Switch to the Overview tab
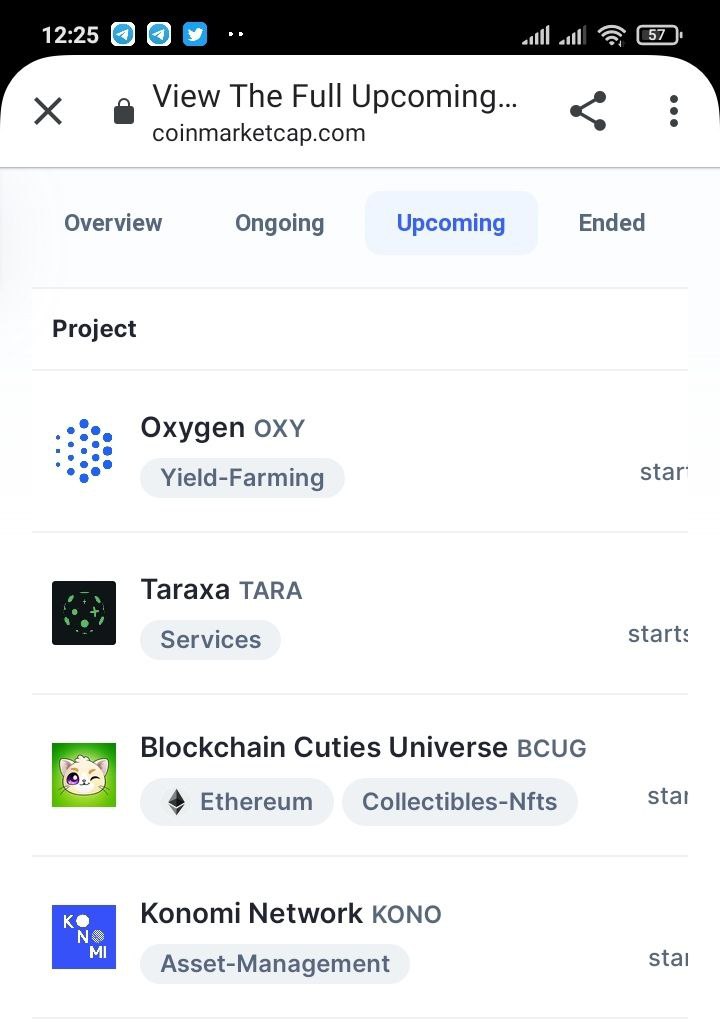This screenshot has height=1028, width=720. (x=113, y=223)
